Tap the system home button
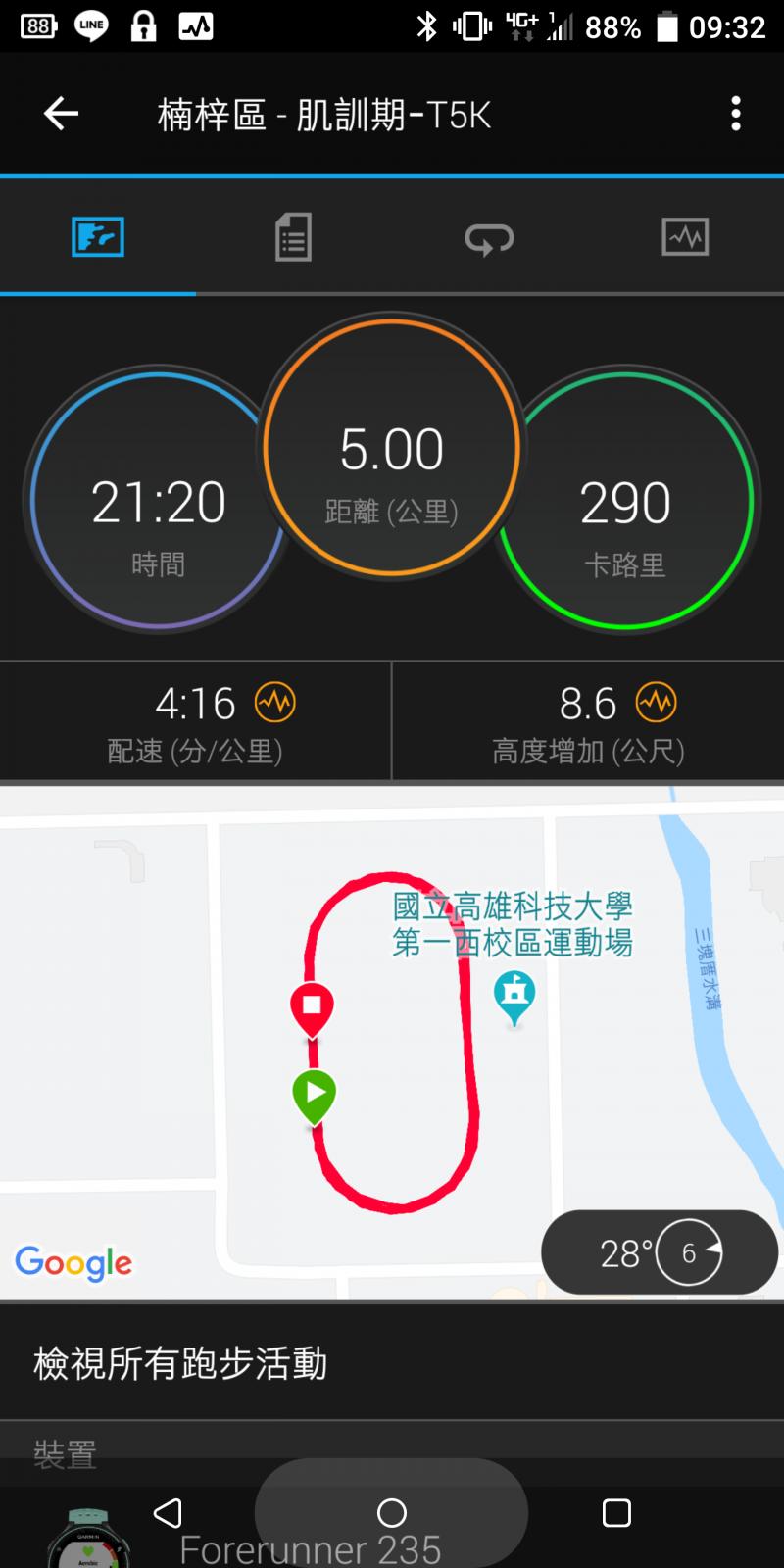Viewport: 784px width, 1568px height. (391, 1513)
